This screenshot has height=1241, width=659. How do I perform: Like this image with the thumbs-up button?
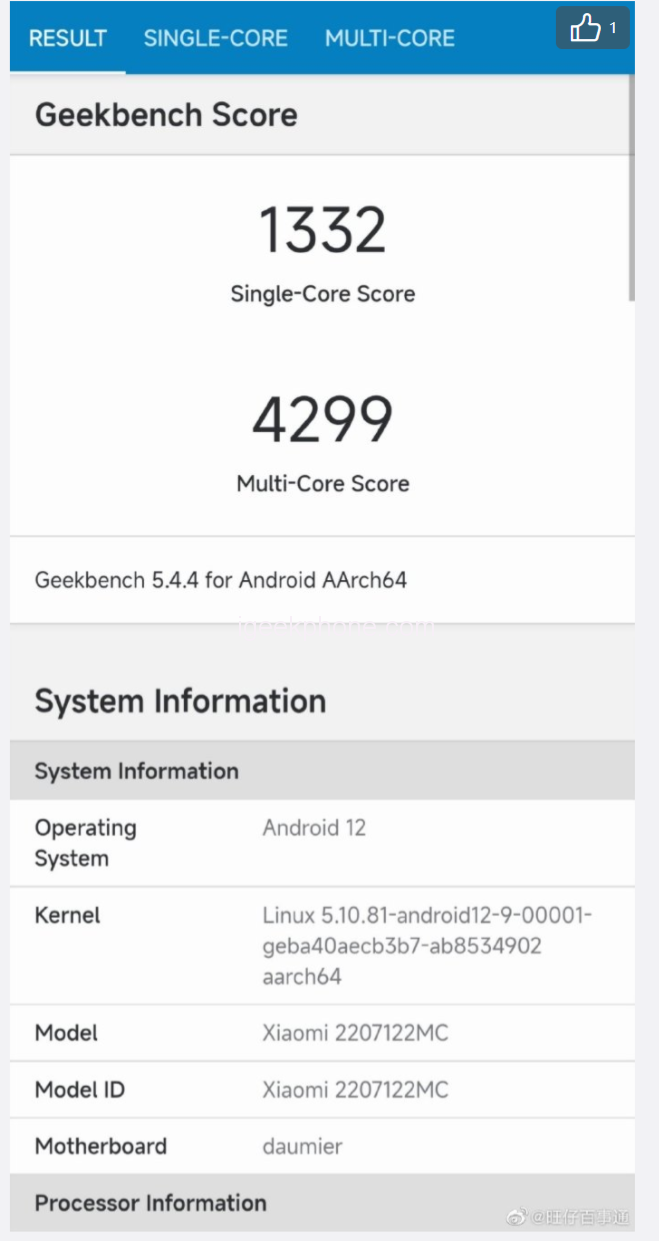(x=592, y=28)
